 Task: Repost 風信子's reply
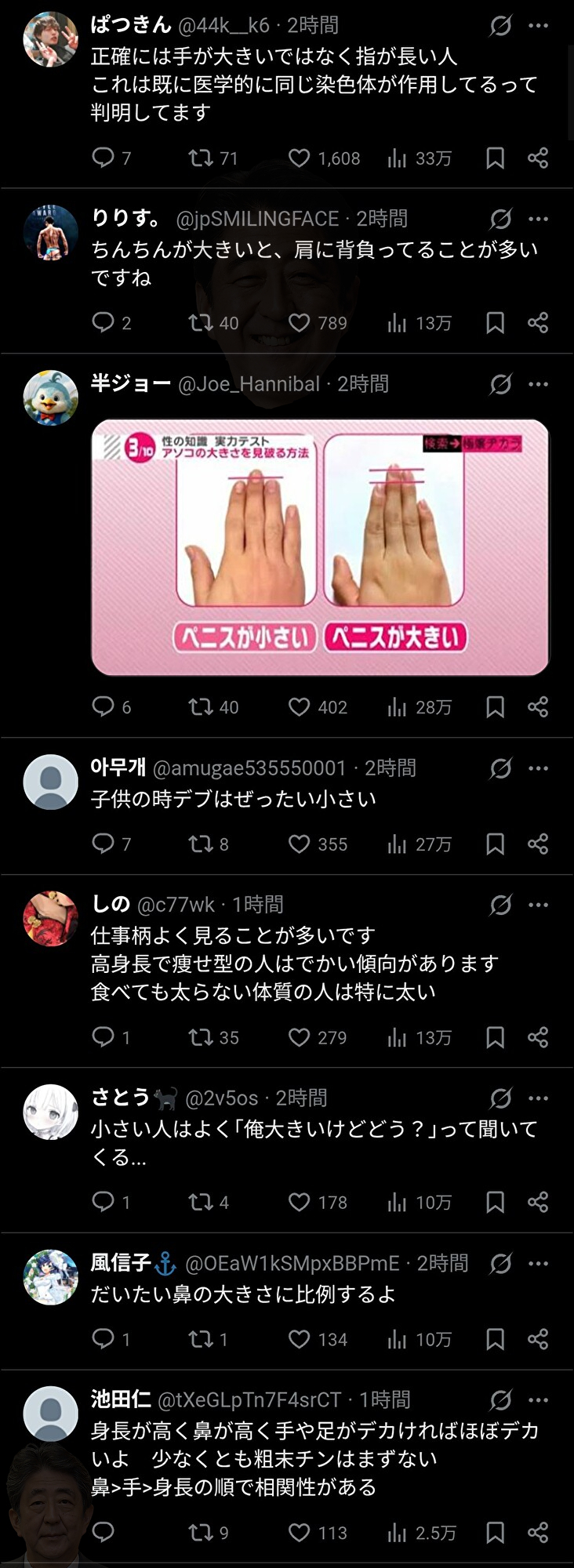coord(201,1339)
